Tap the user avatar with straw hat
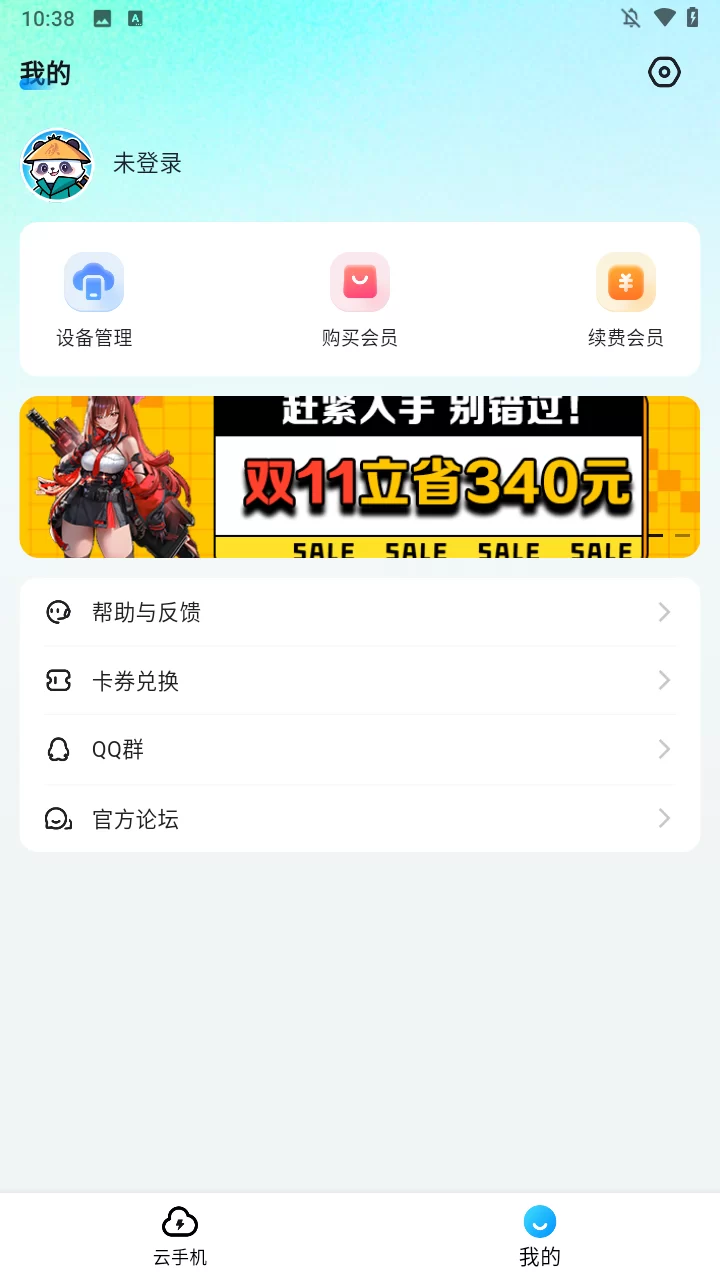720x1280 pixels. point(57,165)
